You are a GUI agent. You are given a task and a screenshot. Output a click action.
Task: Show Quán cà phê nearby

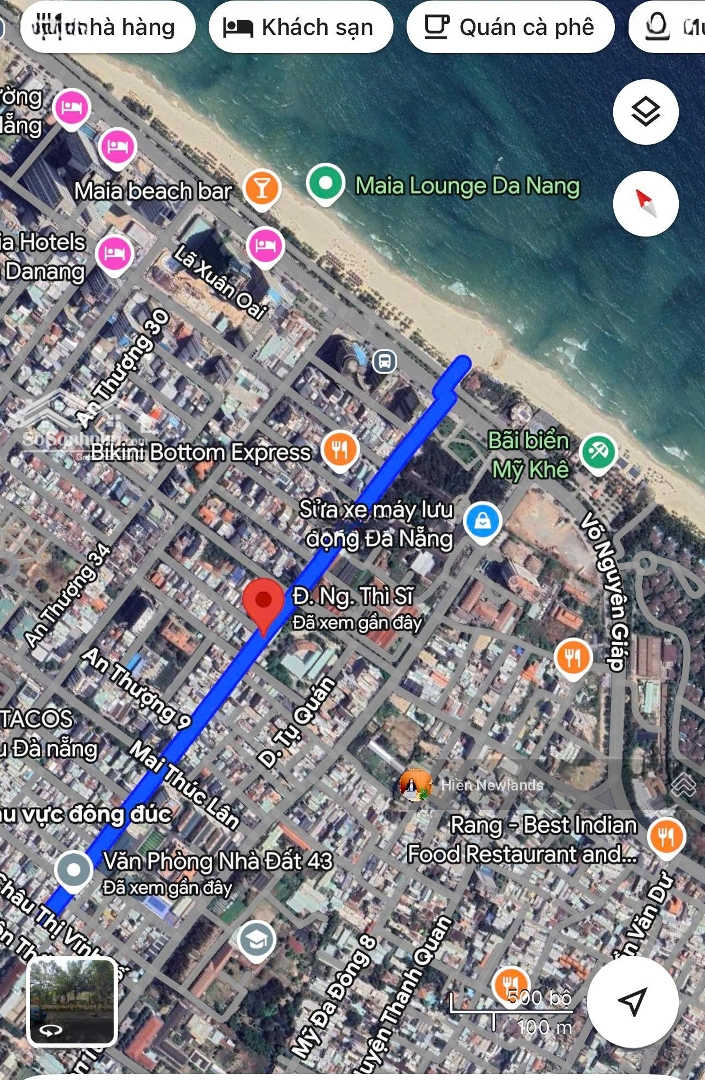(x=509, y=27)
